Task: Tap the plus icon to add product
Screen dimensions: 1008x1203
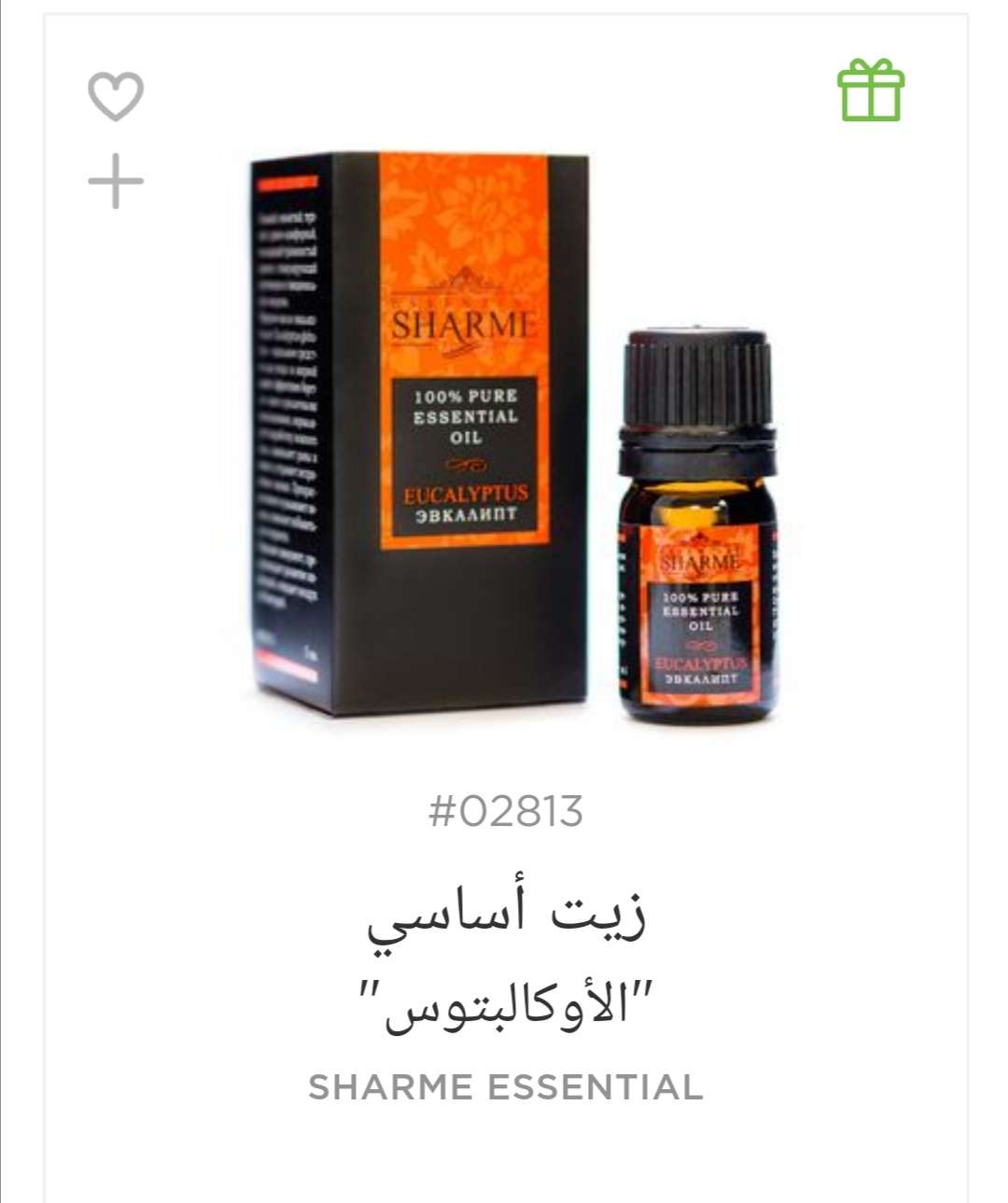Action: point(116,181)
